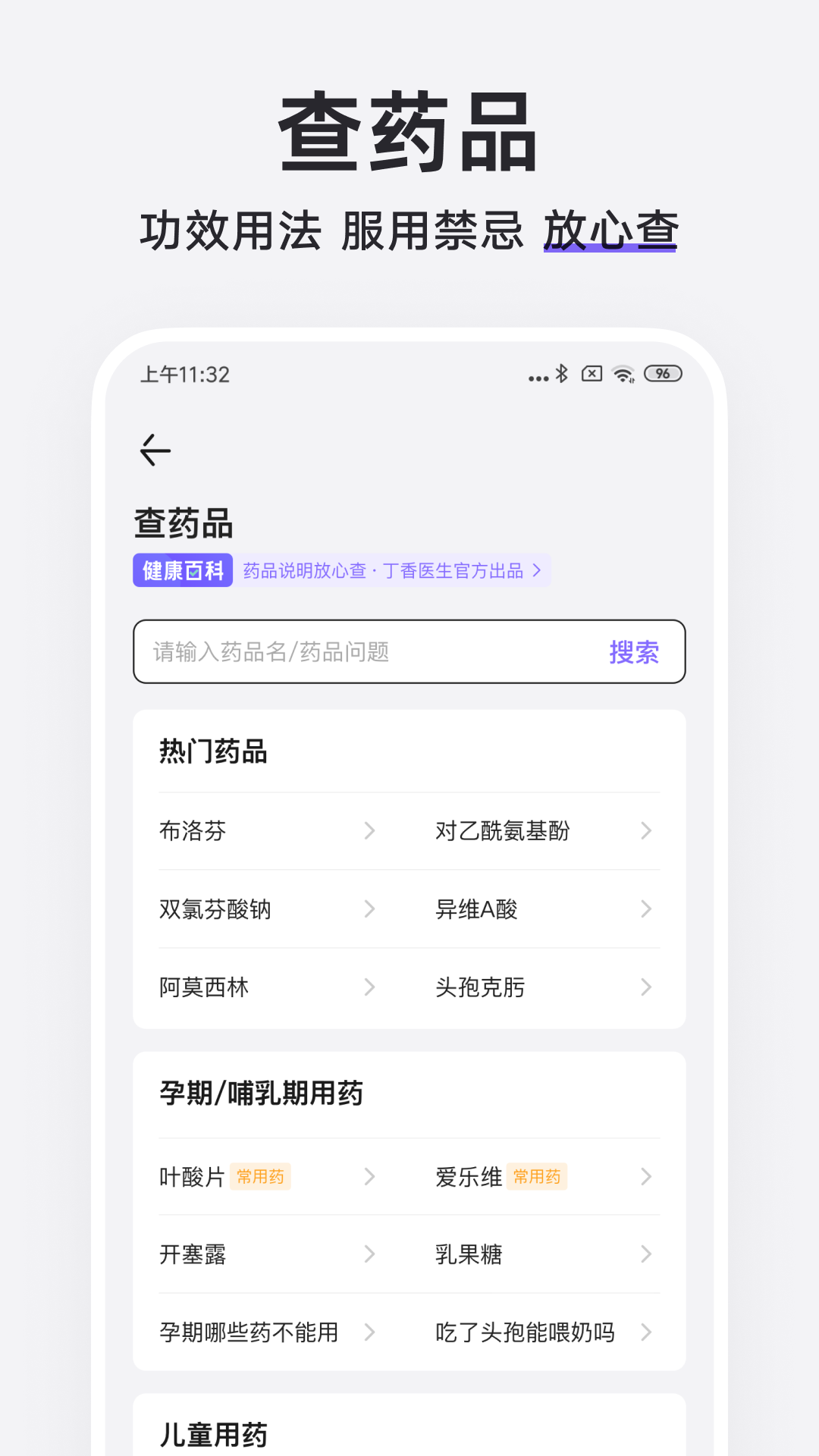819x1456 pixels.
Task: Expand the chevron next to 乳果糖
Action: [x=645, y=1254]
